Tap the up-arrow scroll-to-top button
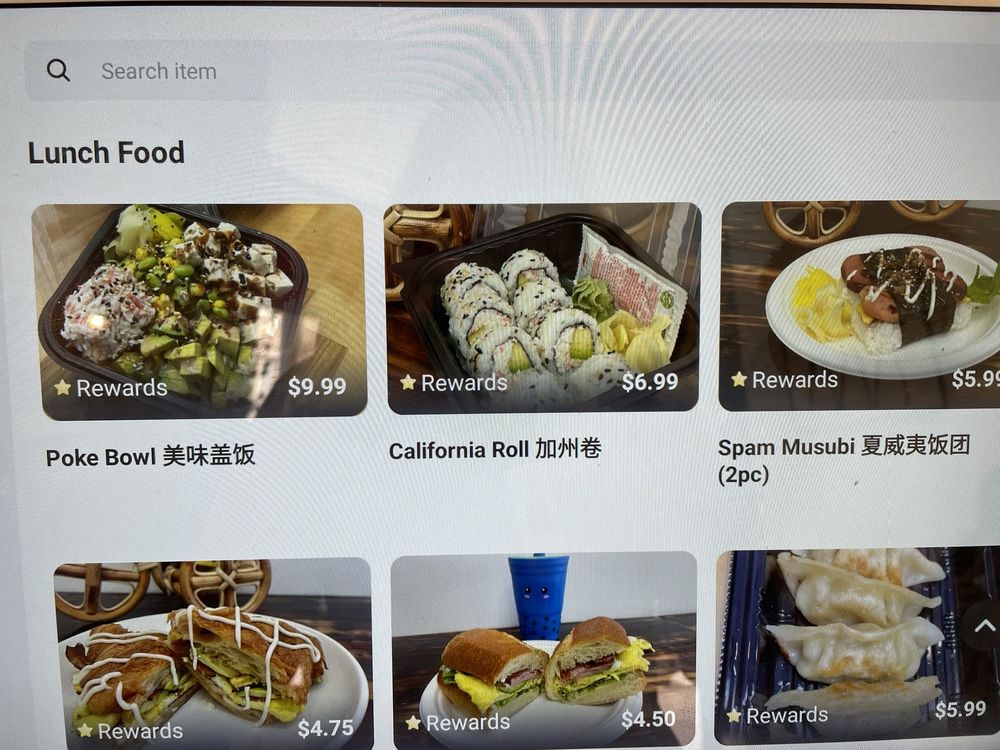The image size is (1000, 750). pos(984,627)
